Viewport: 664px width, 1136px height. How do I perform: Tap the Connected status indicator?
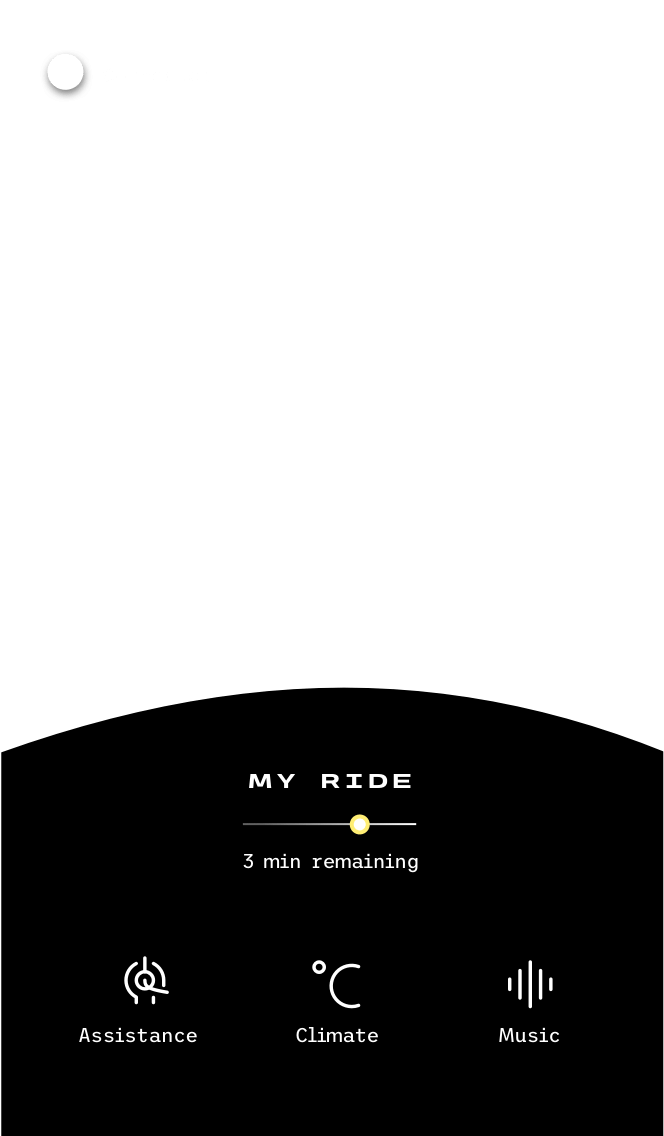click(66, 72)
